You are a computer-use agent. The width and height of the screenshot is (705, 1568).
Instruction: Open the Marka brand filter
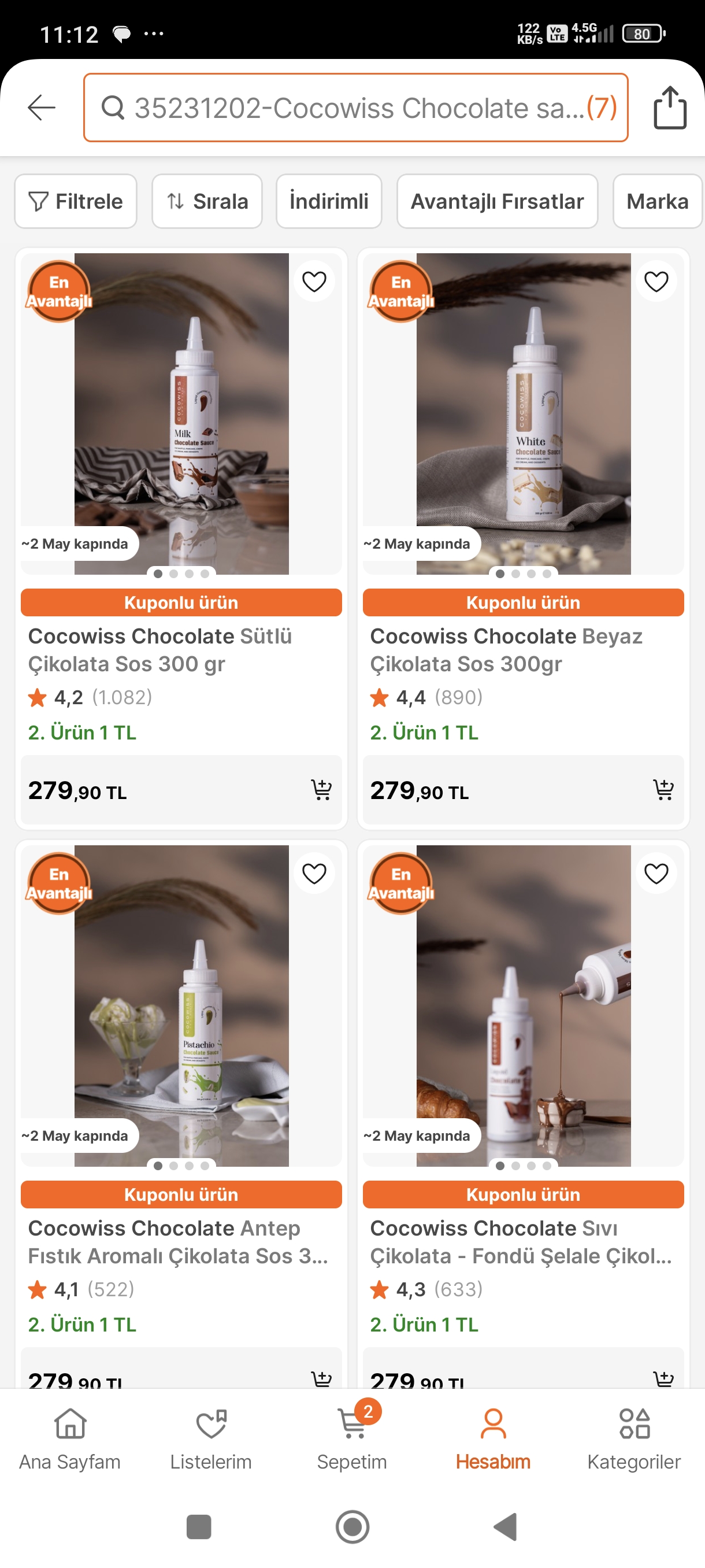point(657,201)
